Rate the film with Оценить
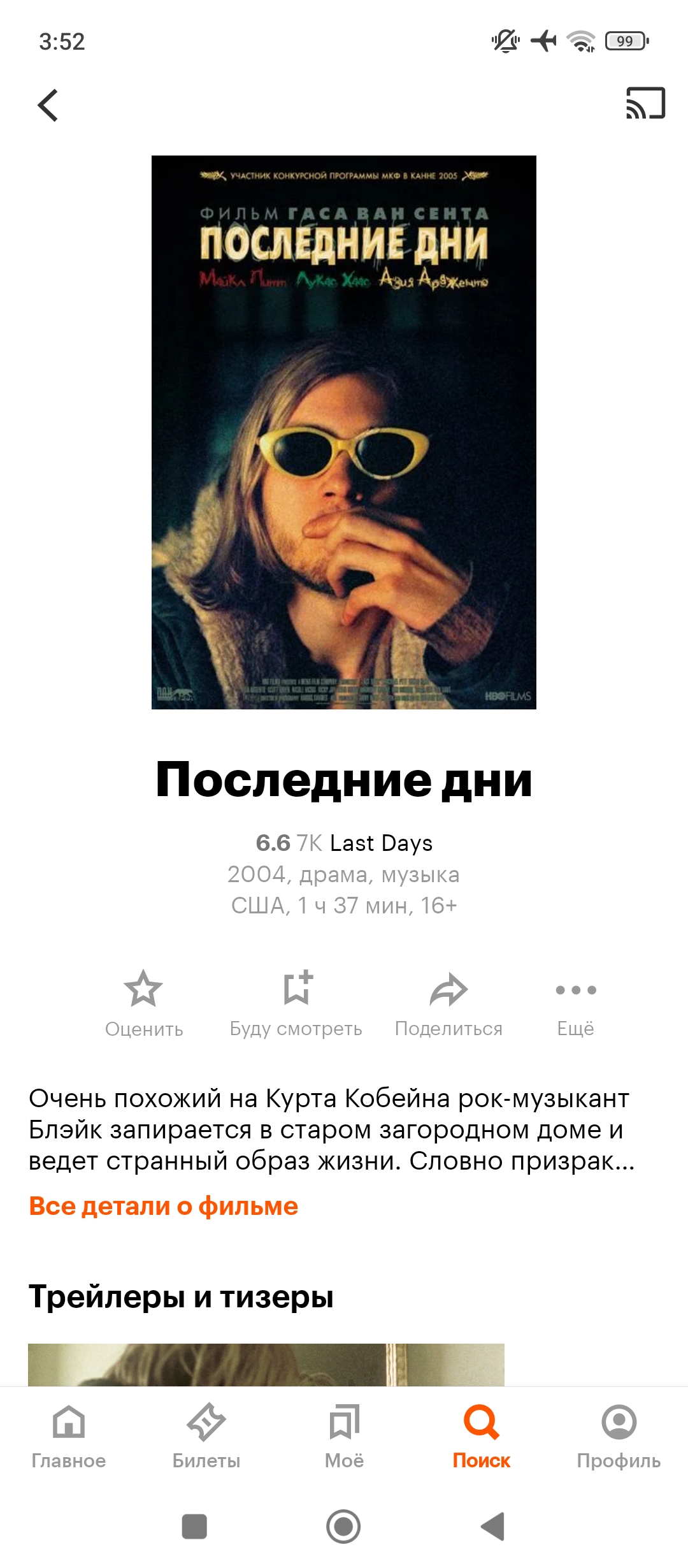 point(144,1004)
